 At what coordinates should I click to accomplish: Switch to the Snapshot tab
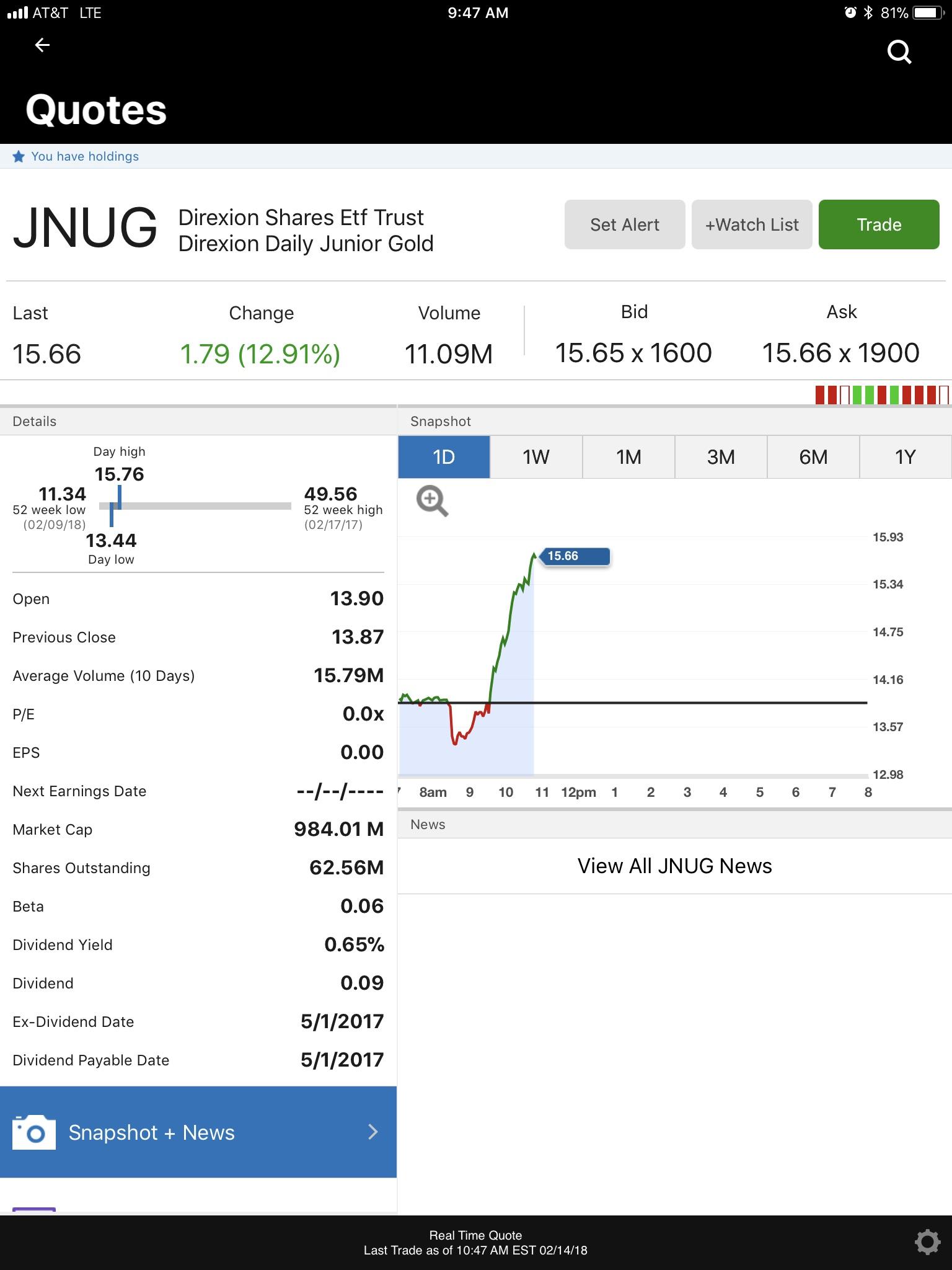(441, 421)
